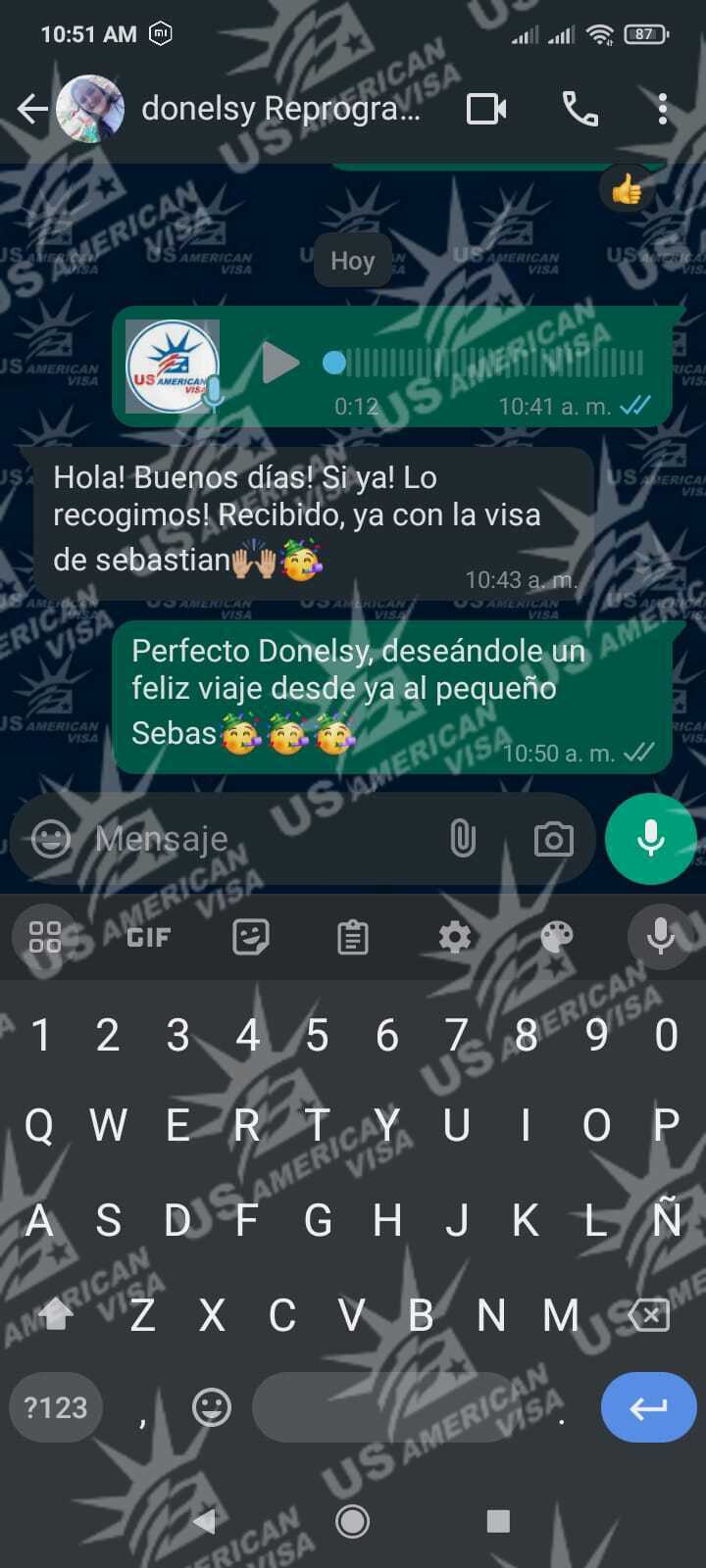
Task: Start keyboard voice typing
Action: (x=660, y=938)
